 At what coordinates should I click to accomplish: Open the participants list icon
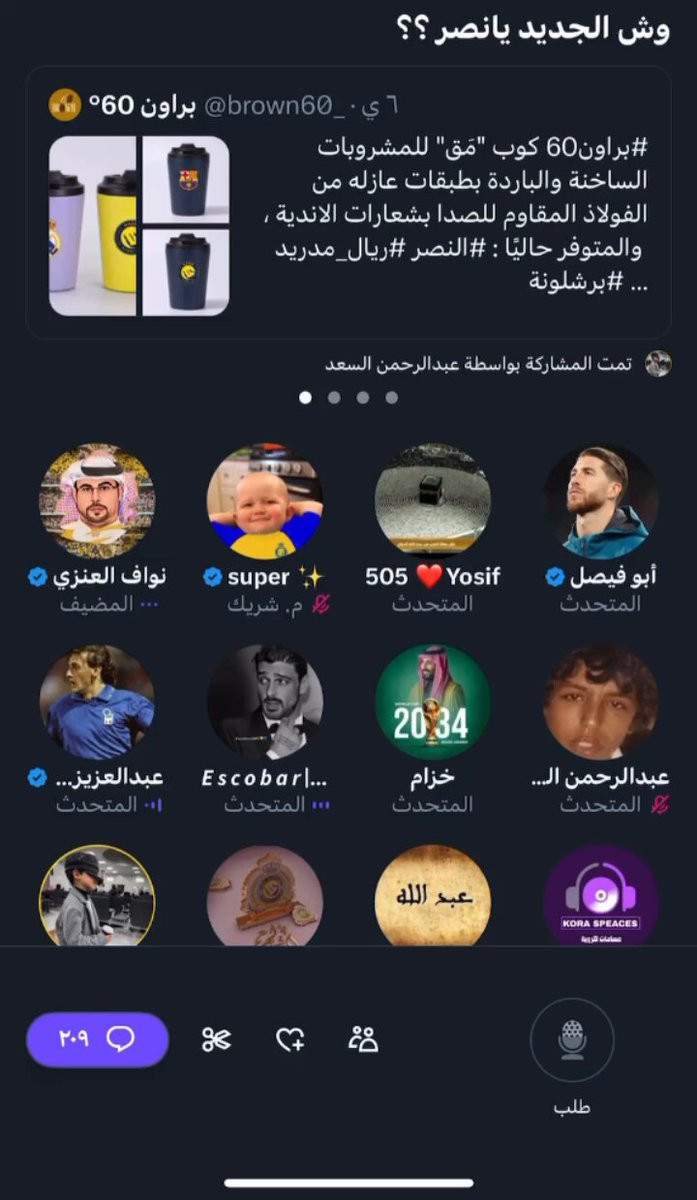coord(363,1040)
